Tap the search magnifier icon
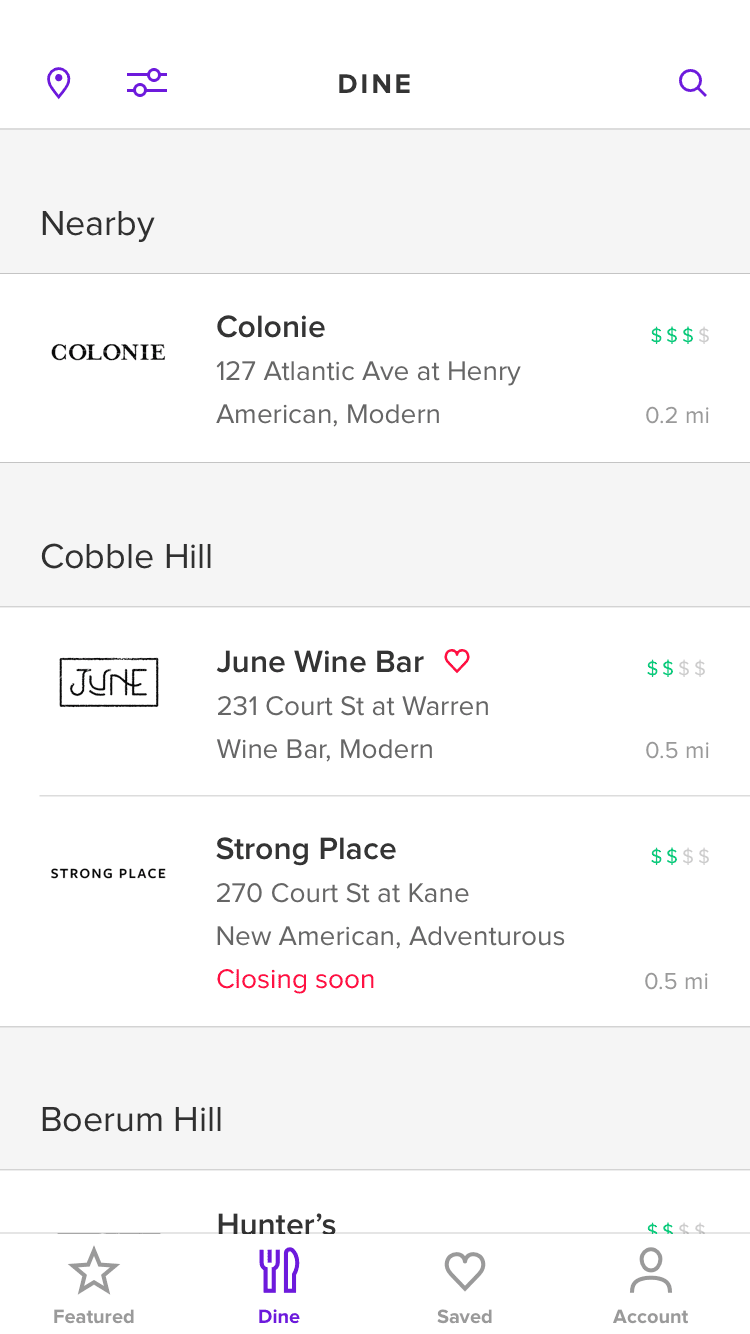Screen dimensions: 750x1334 coord(692,83)
